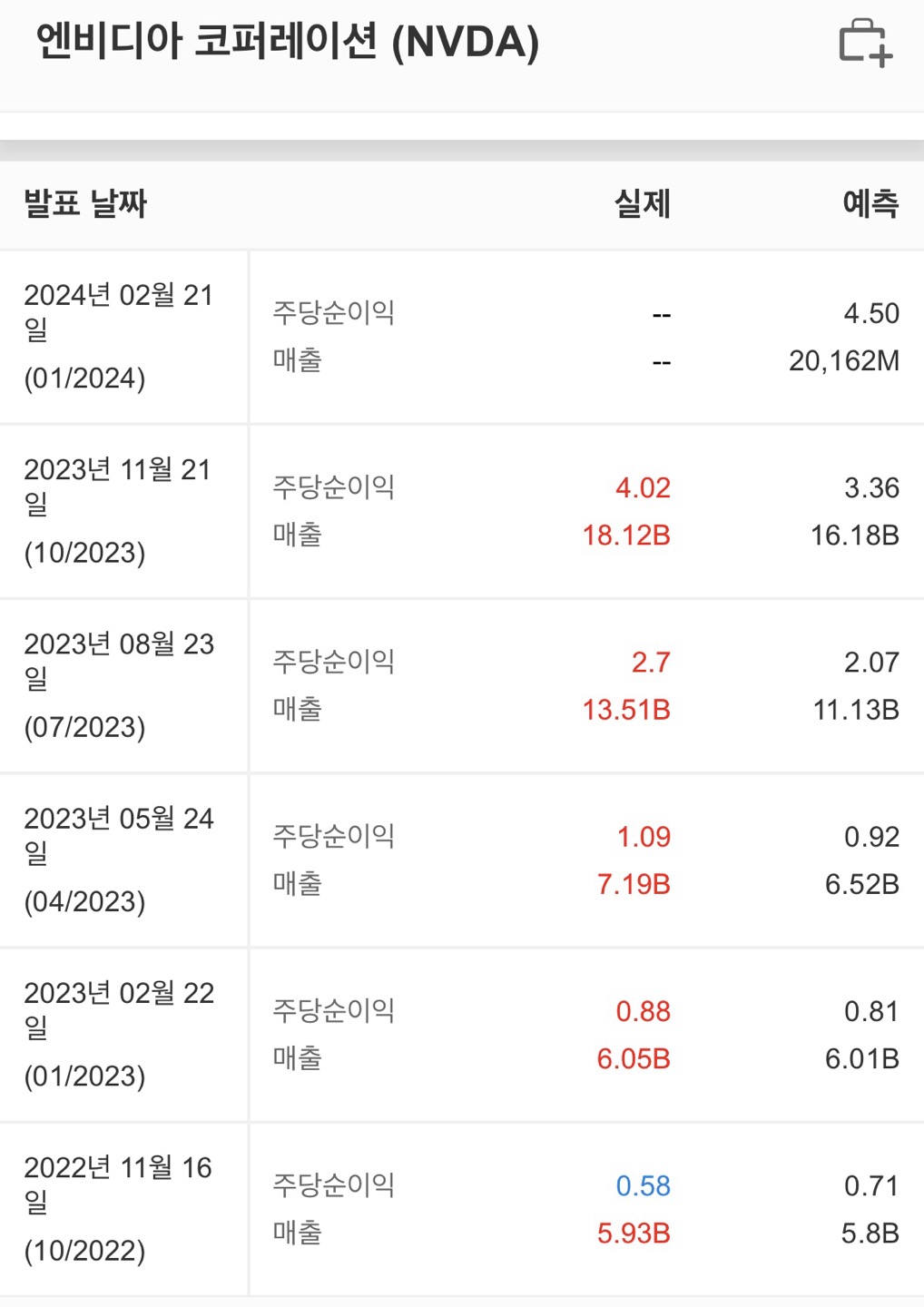924x1307 pixels.
Task: Add NVDA to portfolio with briefcase icon
Action: [866, 43]
